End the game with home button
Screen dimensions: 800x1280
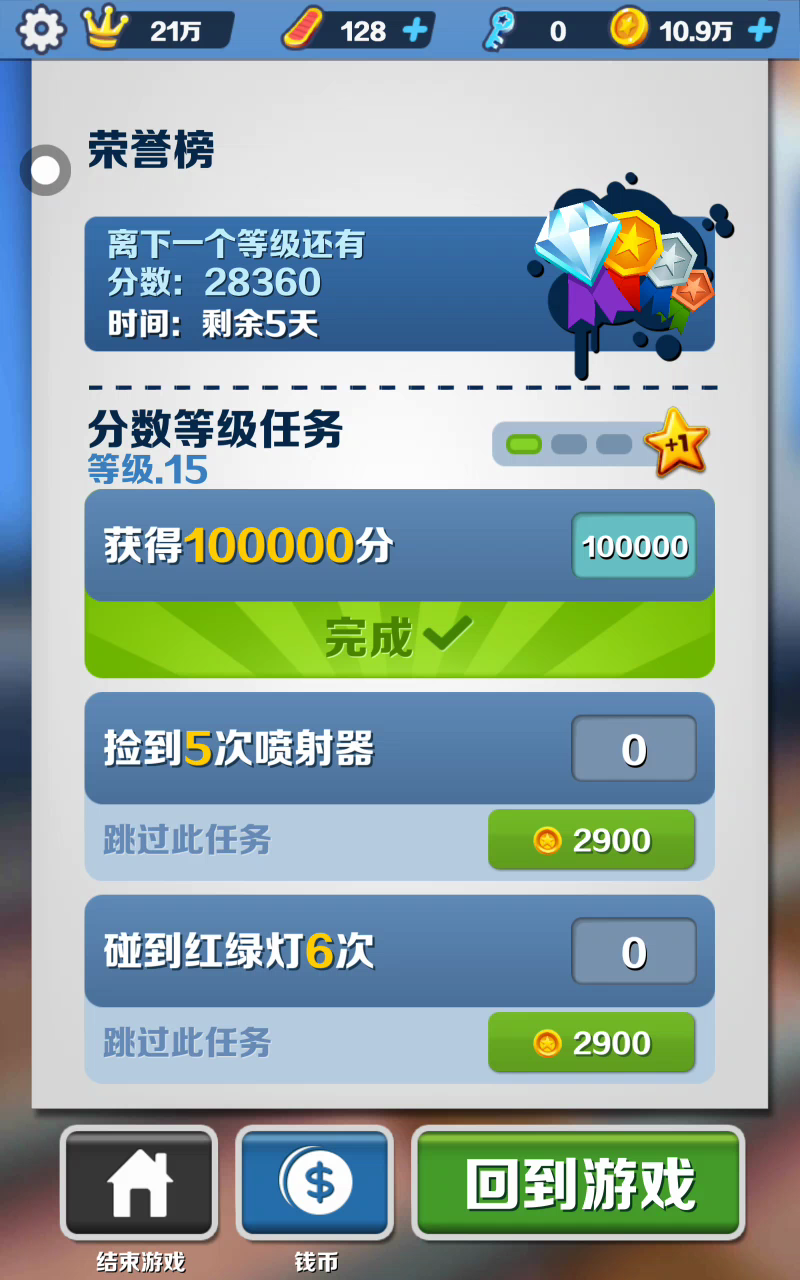(139, 1183)
